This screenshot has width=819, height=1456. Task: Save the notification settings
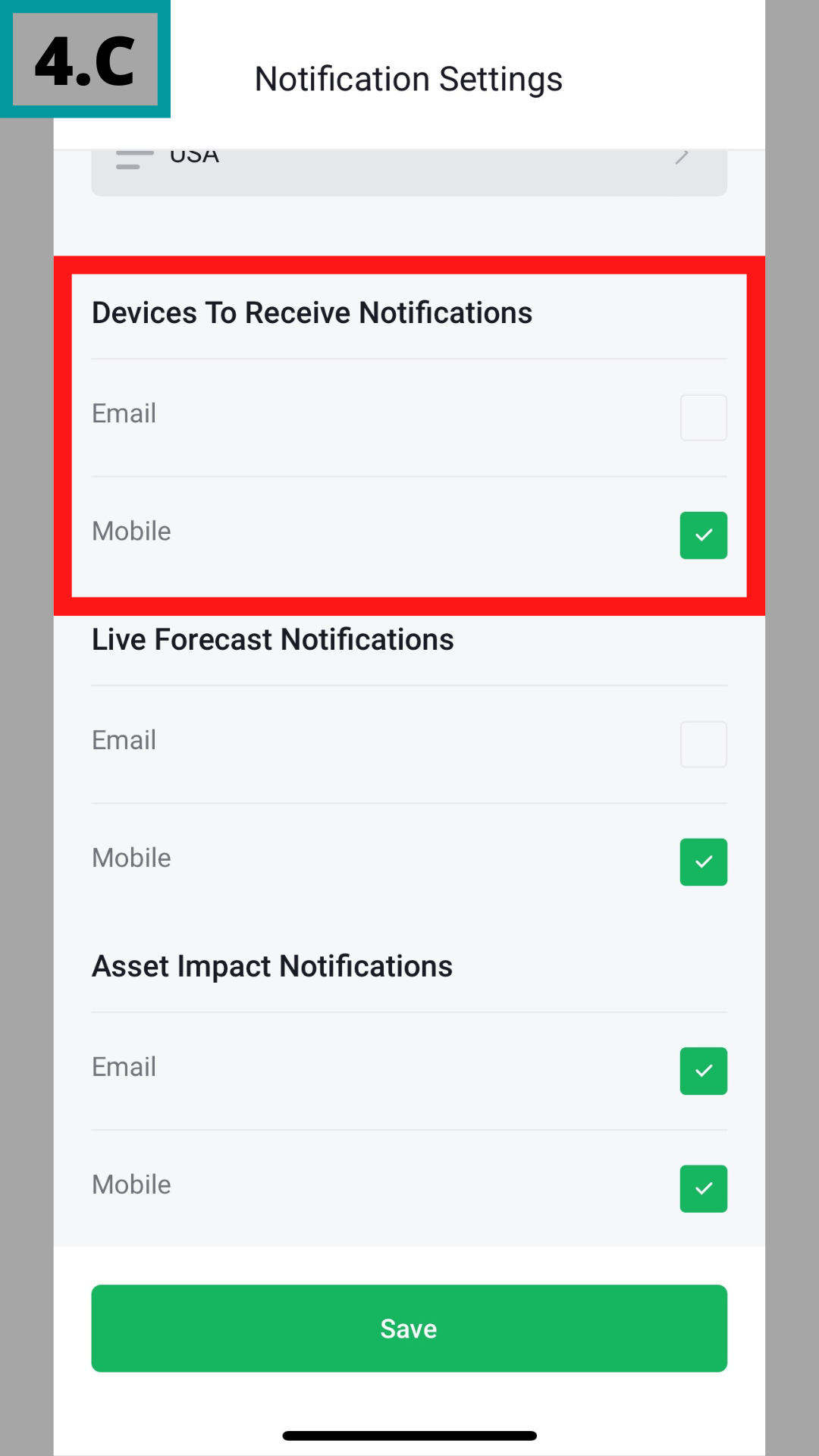[409, 1329]
